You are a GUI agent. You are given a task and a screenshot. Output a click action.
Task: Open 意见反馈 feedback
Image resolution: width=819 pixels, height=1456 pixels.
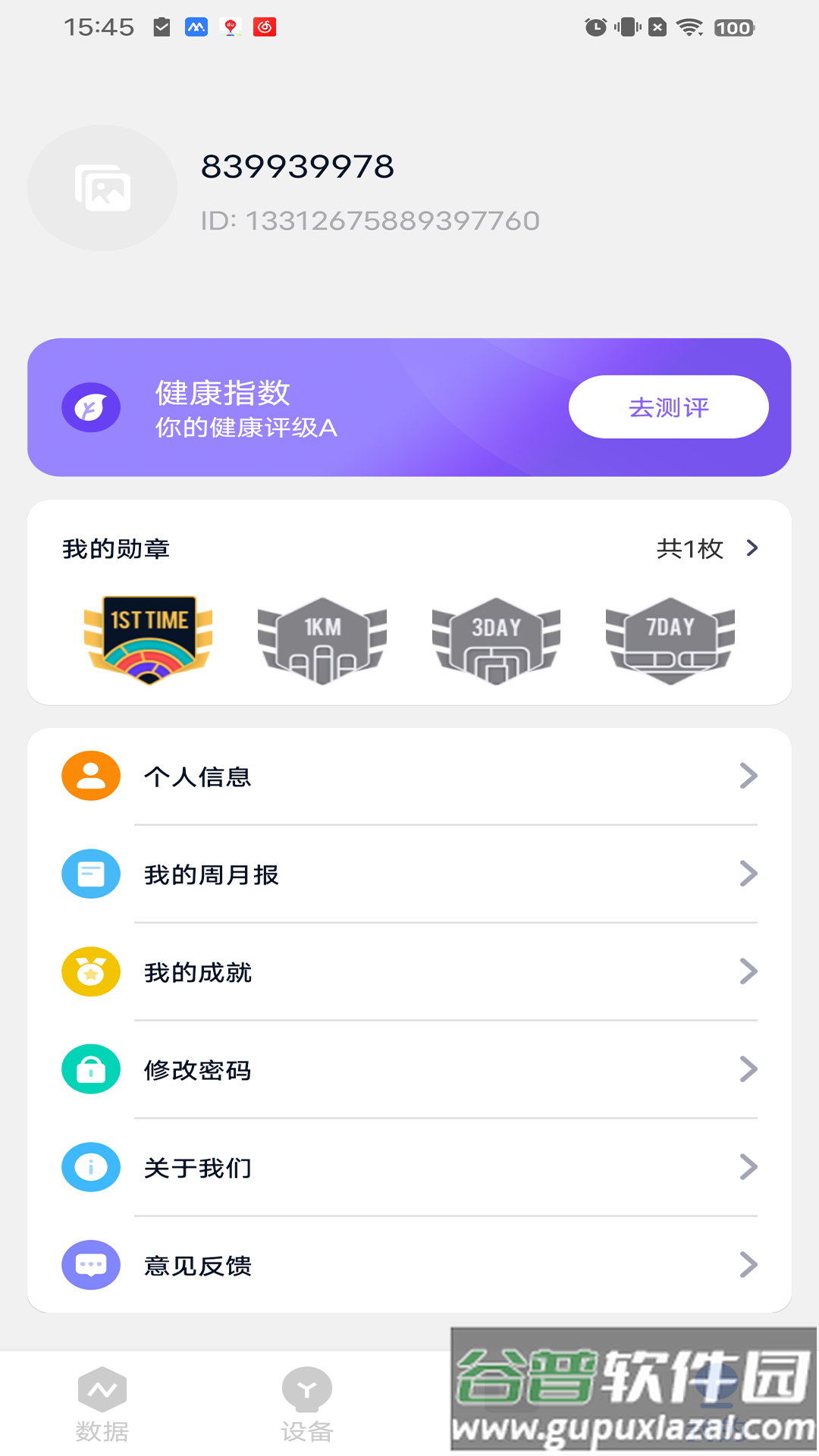click(x=409, y=1265)
